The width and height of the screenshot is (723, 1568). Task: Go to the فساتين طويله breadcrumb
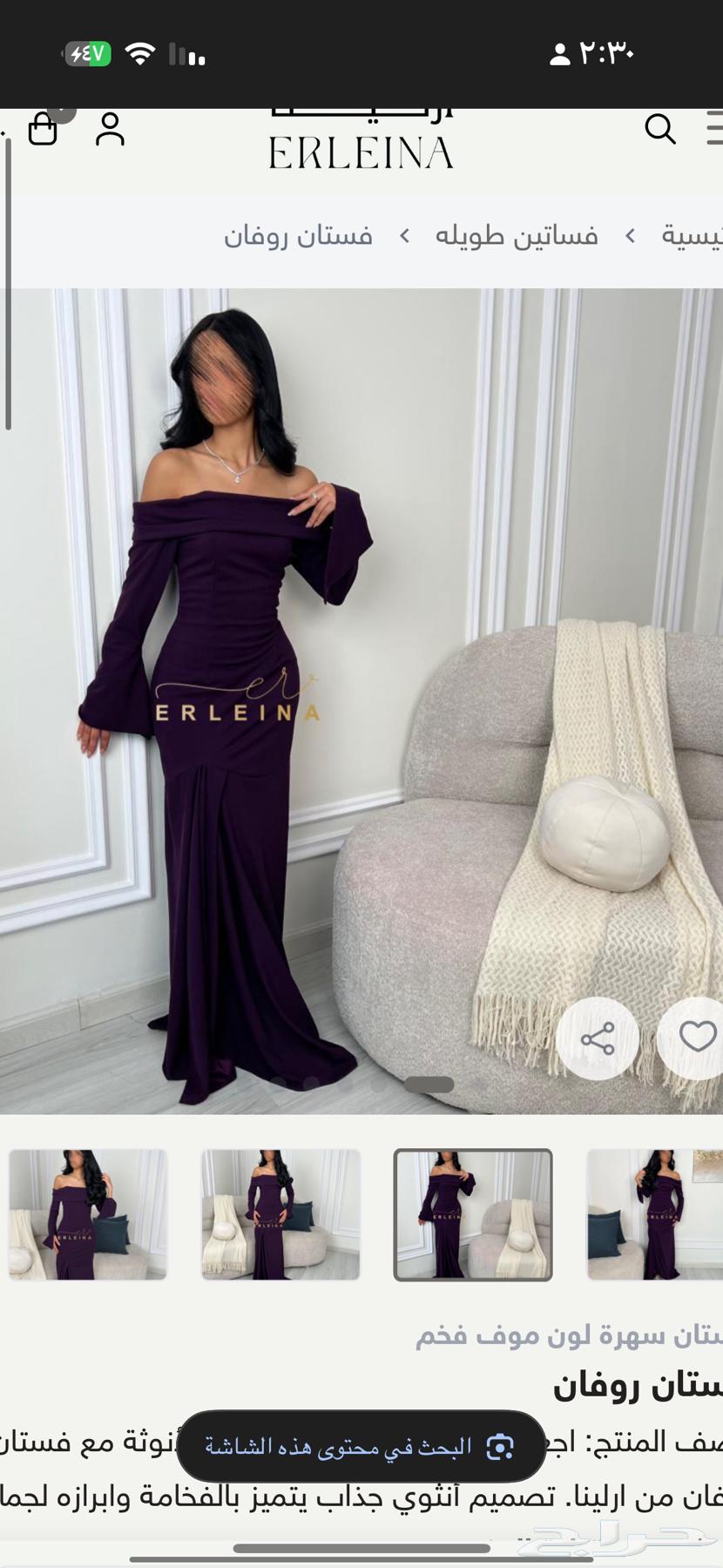(x=517, y=236)
